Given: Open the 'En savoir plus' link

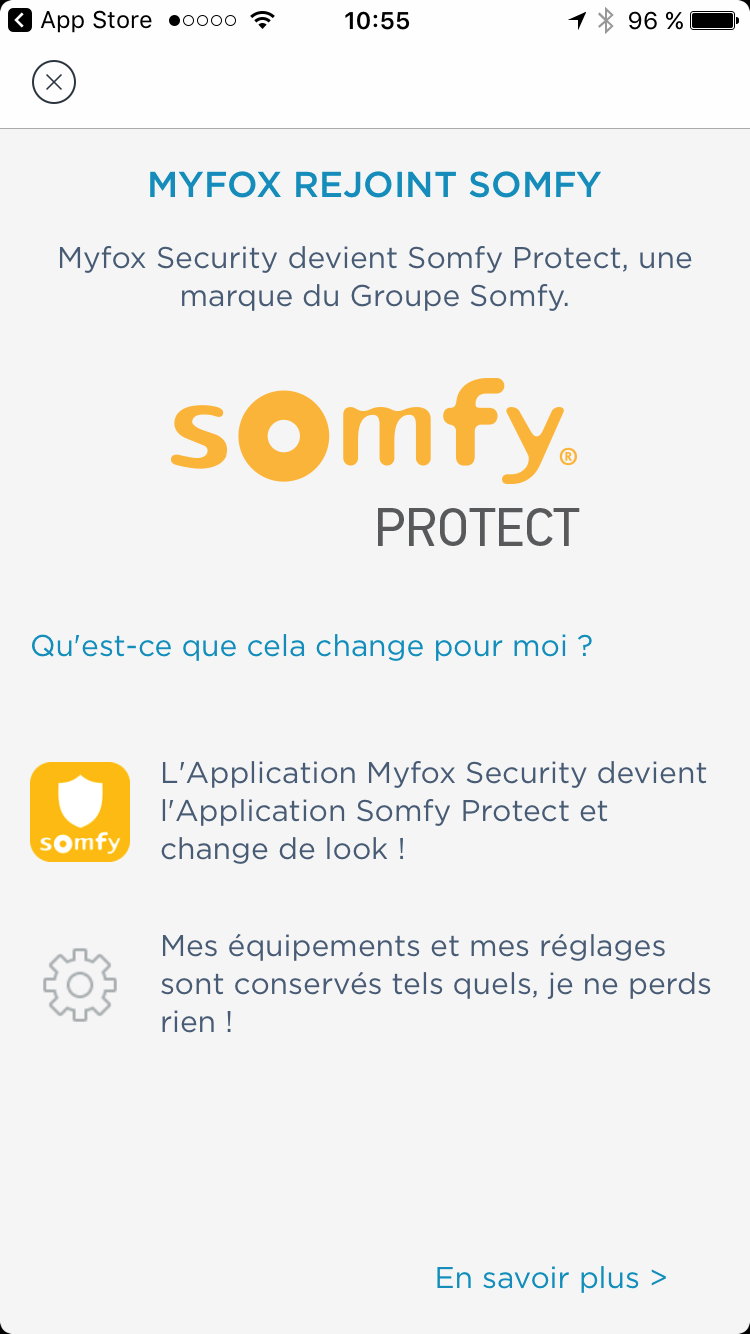Looking at the screenshot, I should 550,1277.
